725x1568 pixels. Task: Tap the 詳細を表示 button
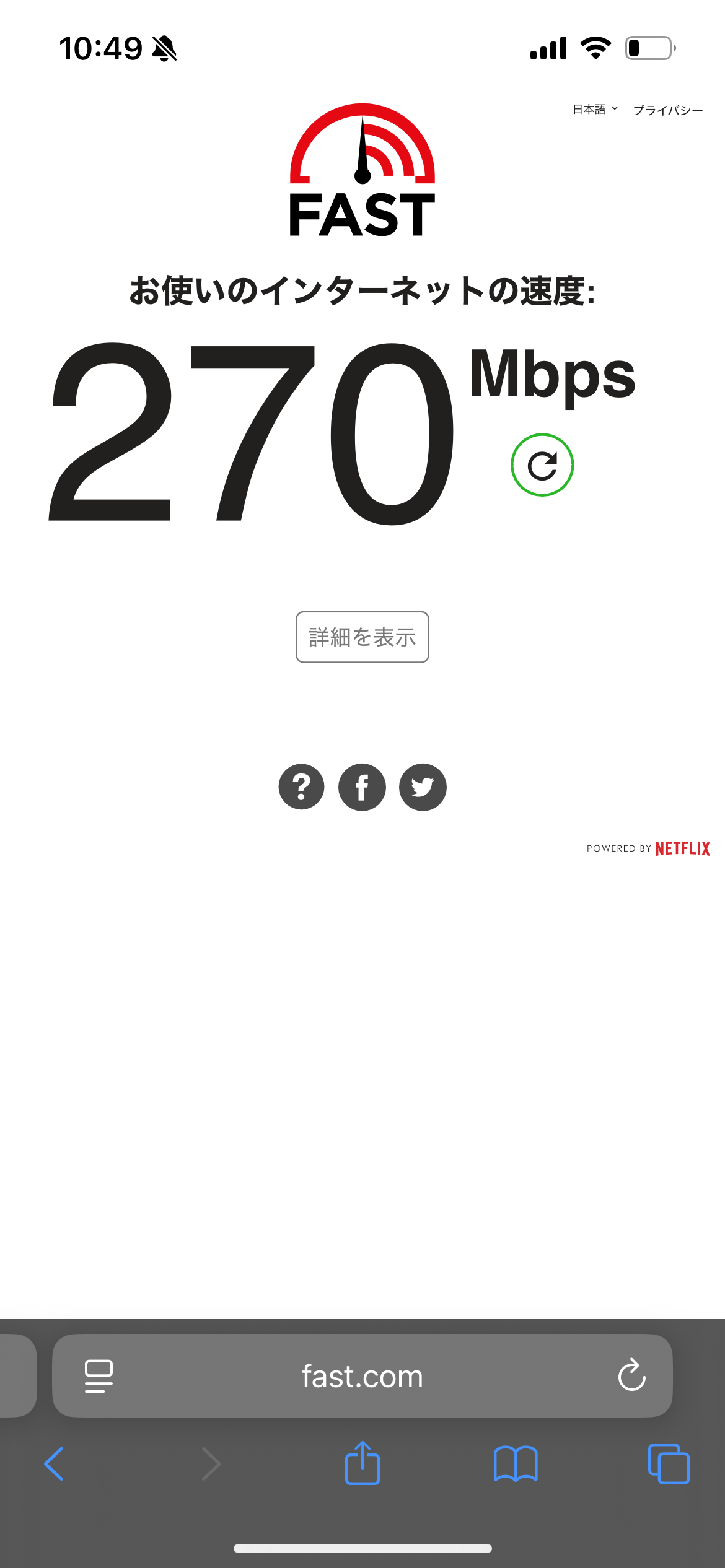[x=362, y=637]
